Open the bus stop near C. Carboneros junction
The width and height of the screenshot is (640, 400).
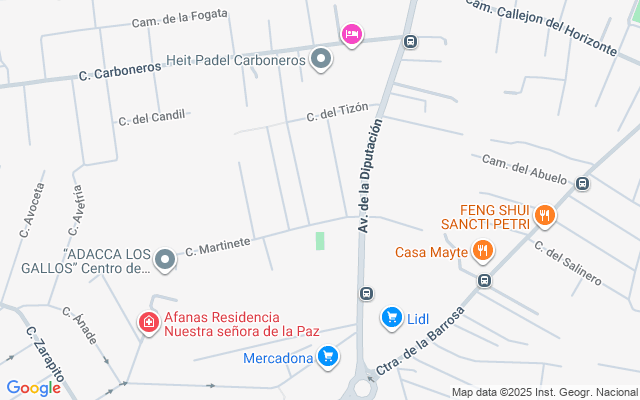410,41
